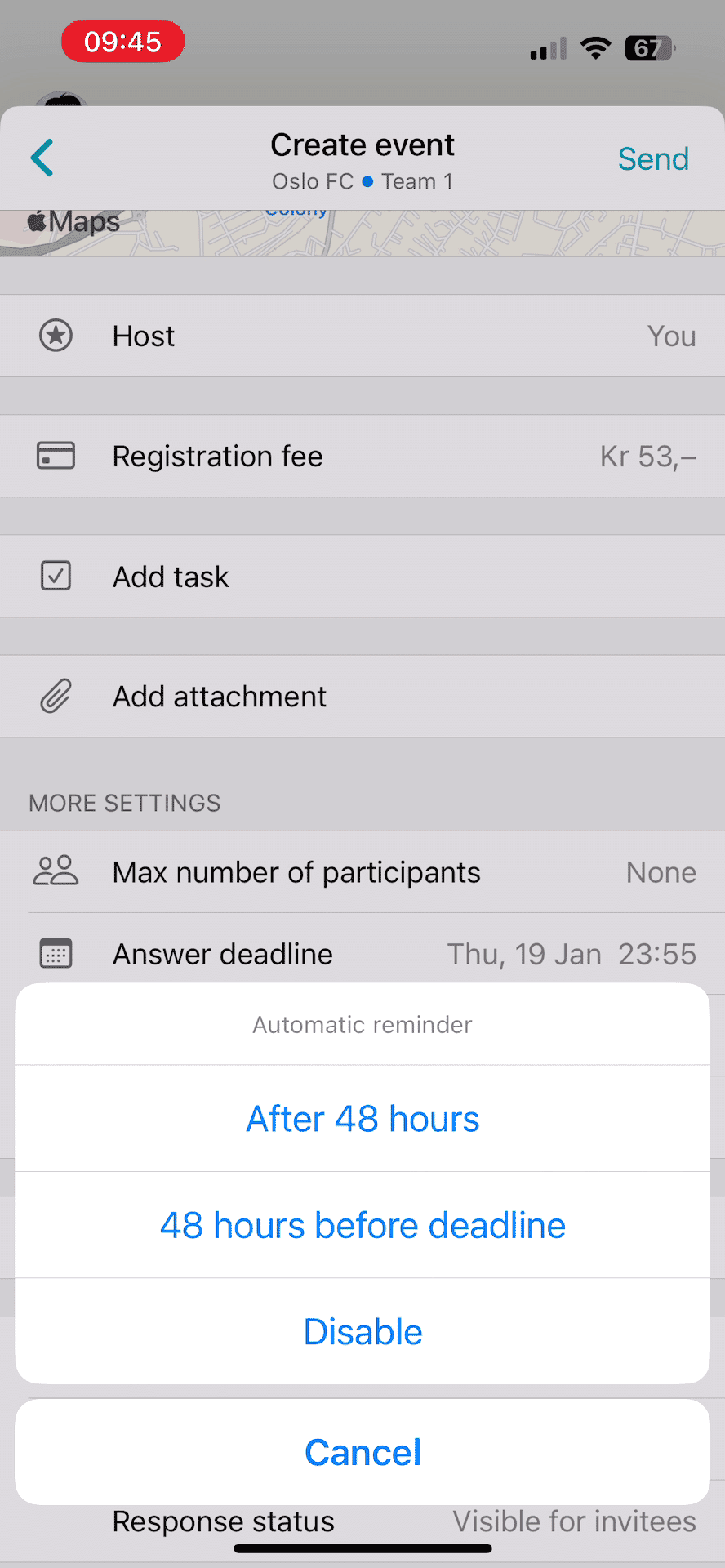The image size is (725, 1568).
Task: Add an attachment to the event
Action: 362,697
